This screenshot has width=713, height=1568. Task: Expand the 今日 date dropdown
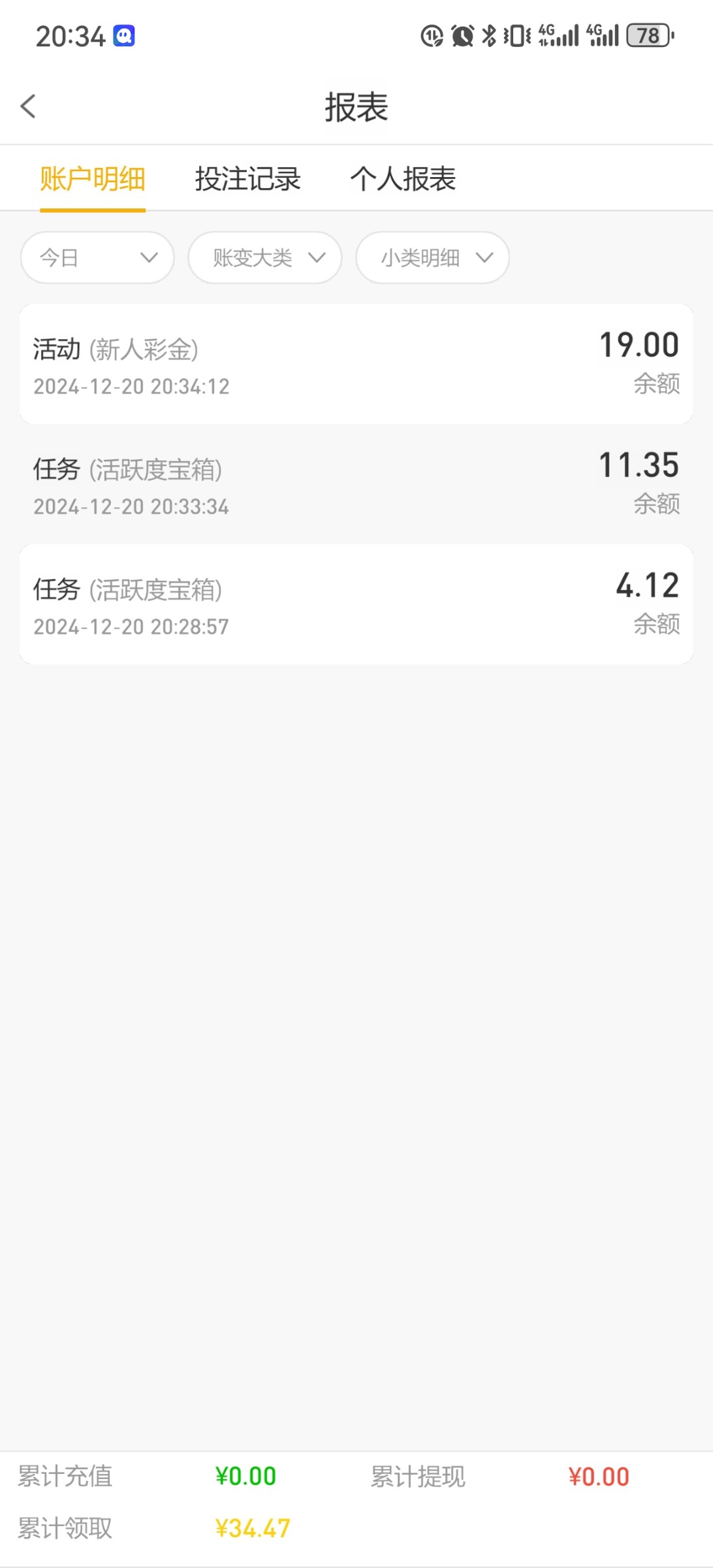tap(97, 257)
